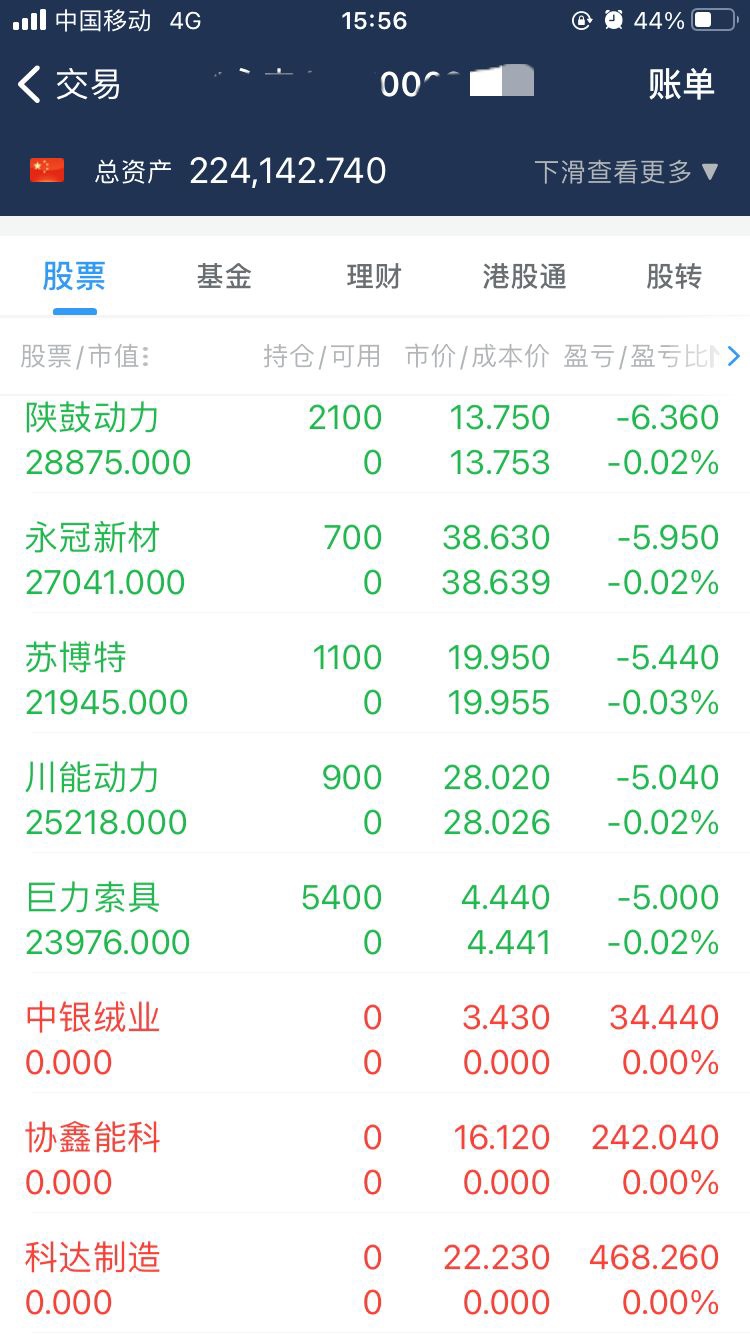
Task: Open 川能动力 holding row
Action: (375, 799)
